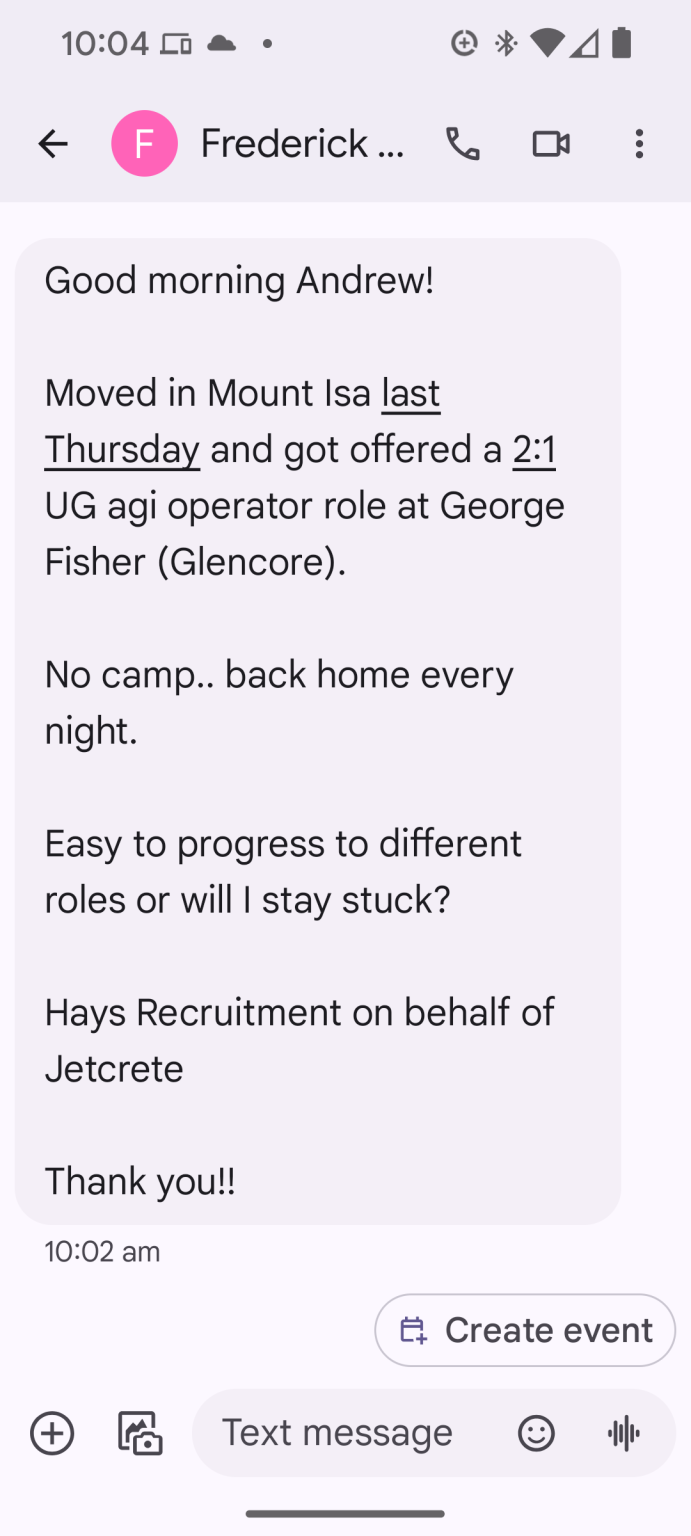
Task: Tap the underlined '2:1' link
Action: click(x=533, y=450)
